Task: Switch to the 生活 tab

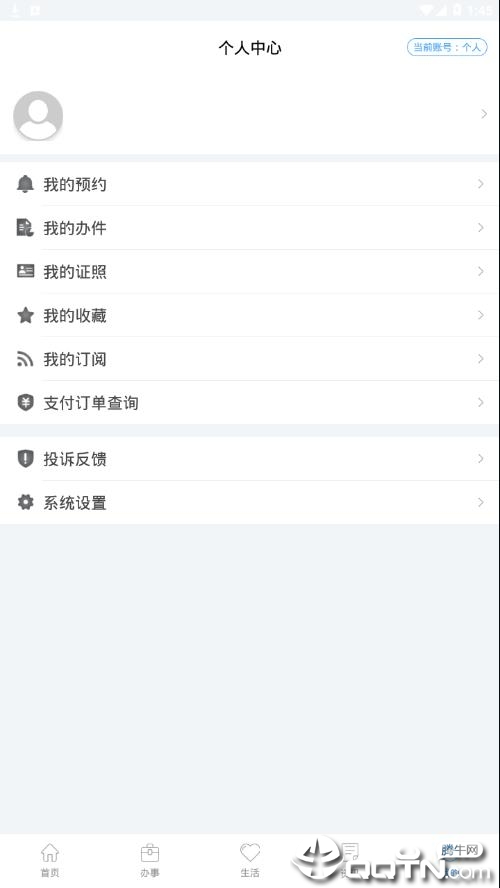Action: pos(250,860)
